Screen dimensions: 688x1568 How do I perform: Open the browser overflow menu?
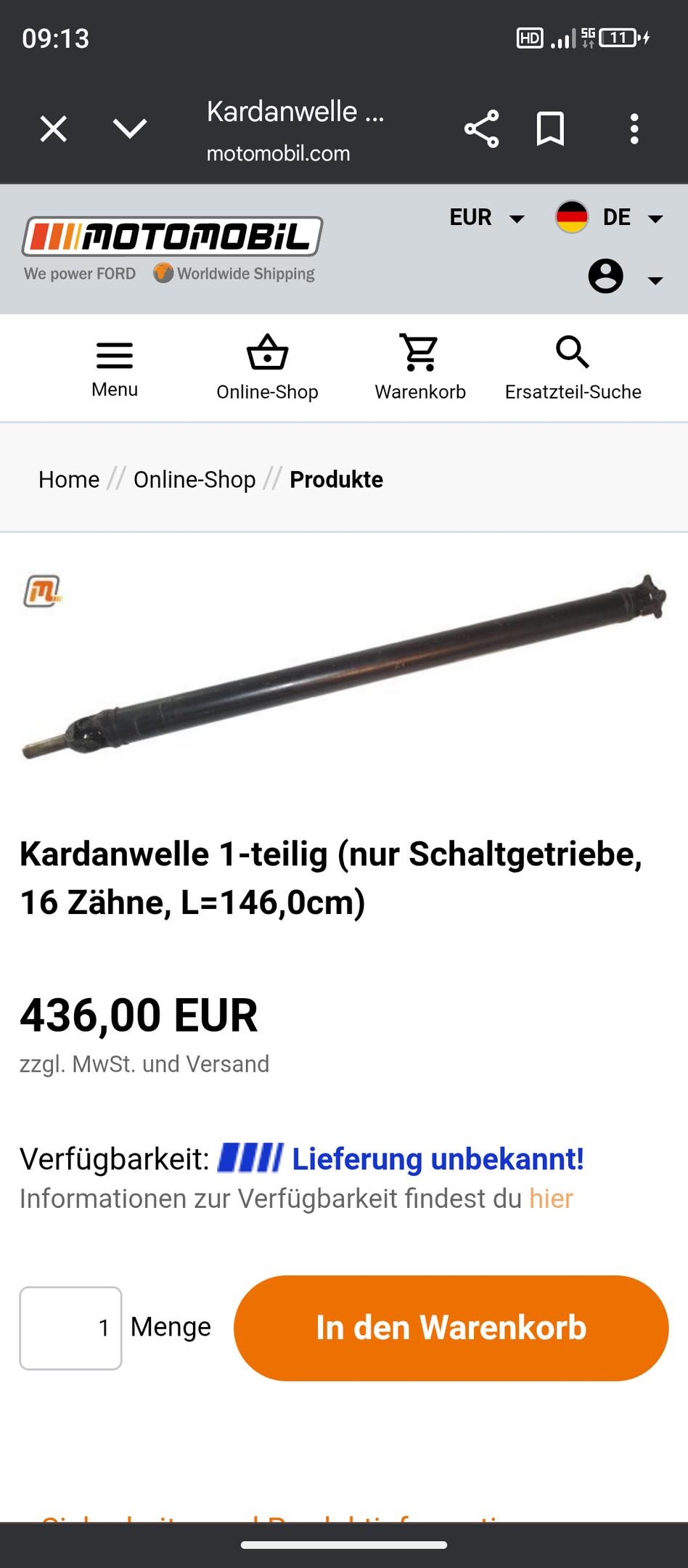(x=634, y=129)
